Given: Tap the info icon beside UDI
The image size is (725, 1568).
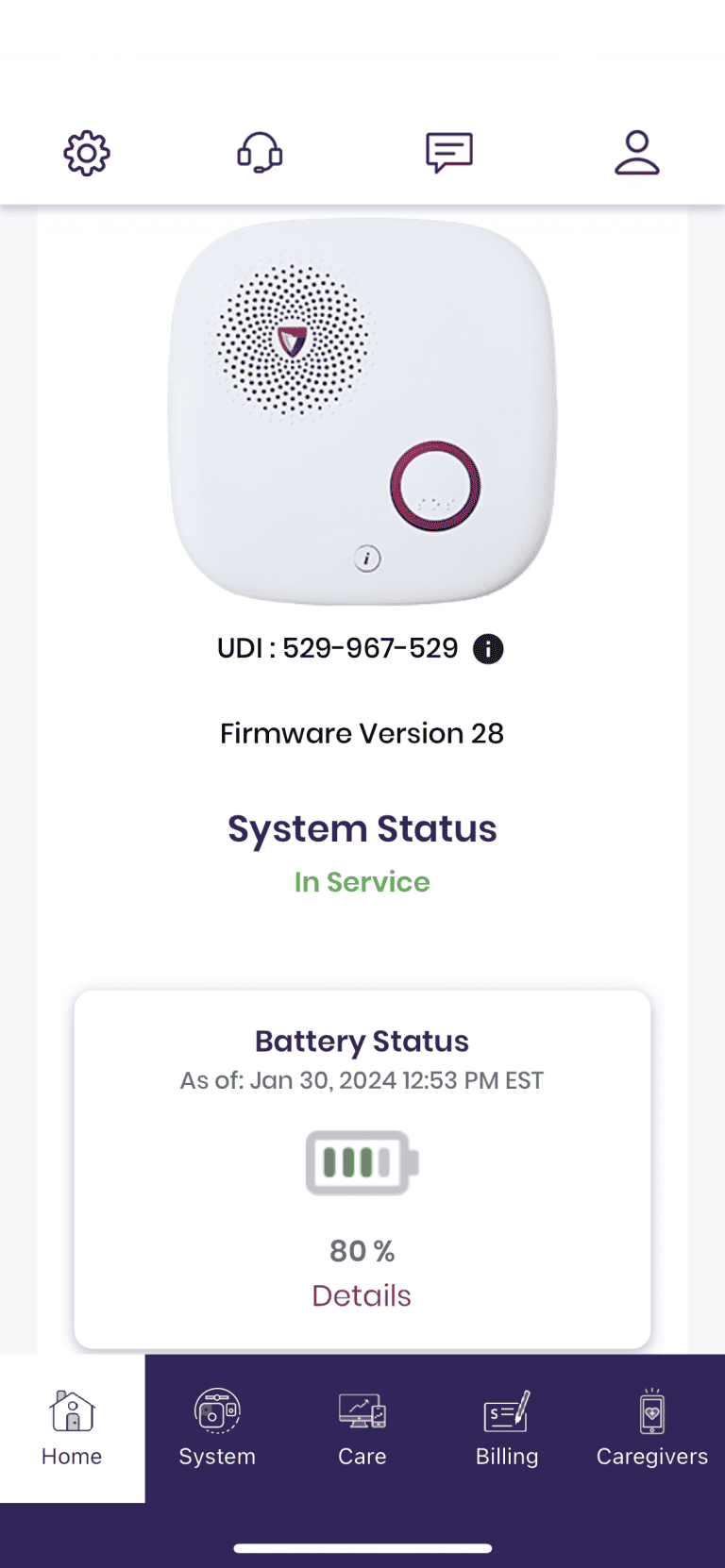Looking at the screenshot, I should point(488,649).
